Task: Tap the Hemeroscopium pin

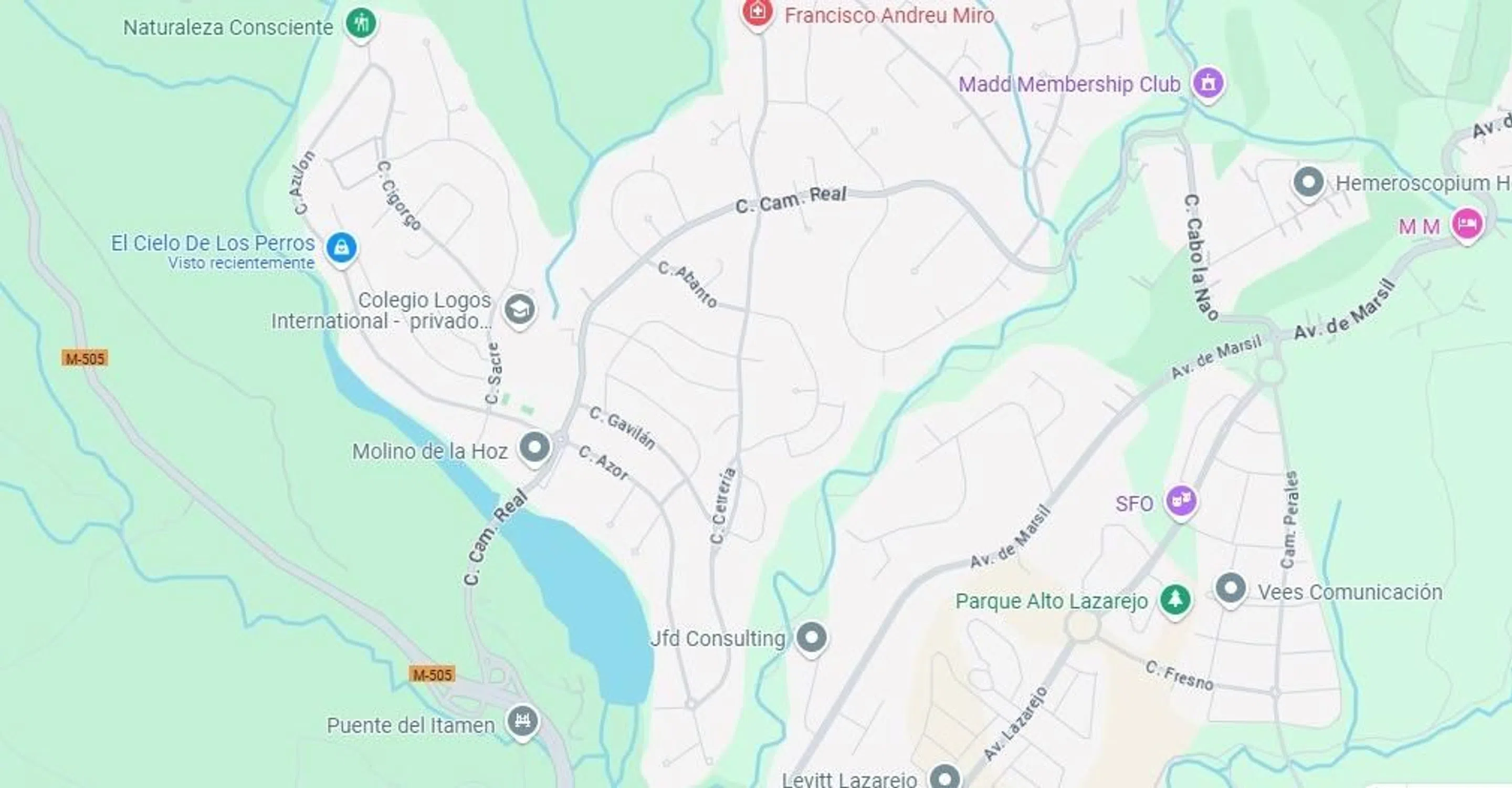Action: coord(1308,182)
